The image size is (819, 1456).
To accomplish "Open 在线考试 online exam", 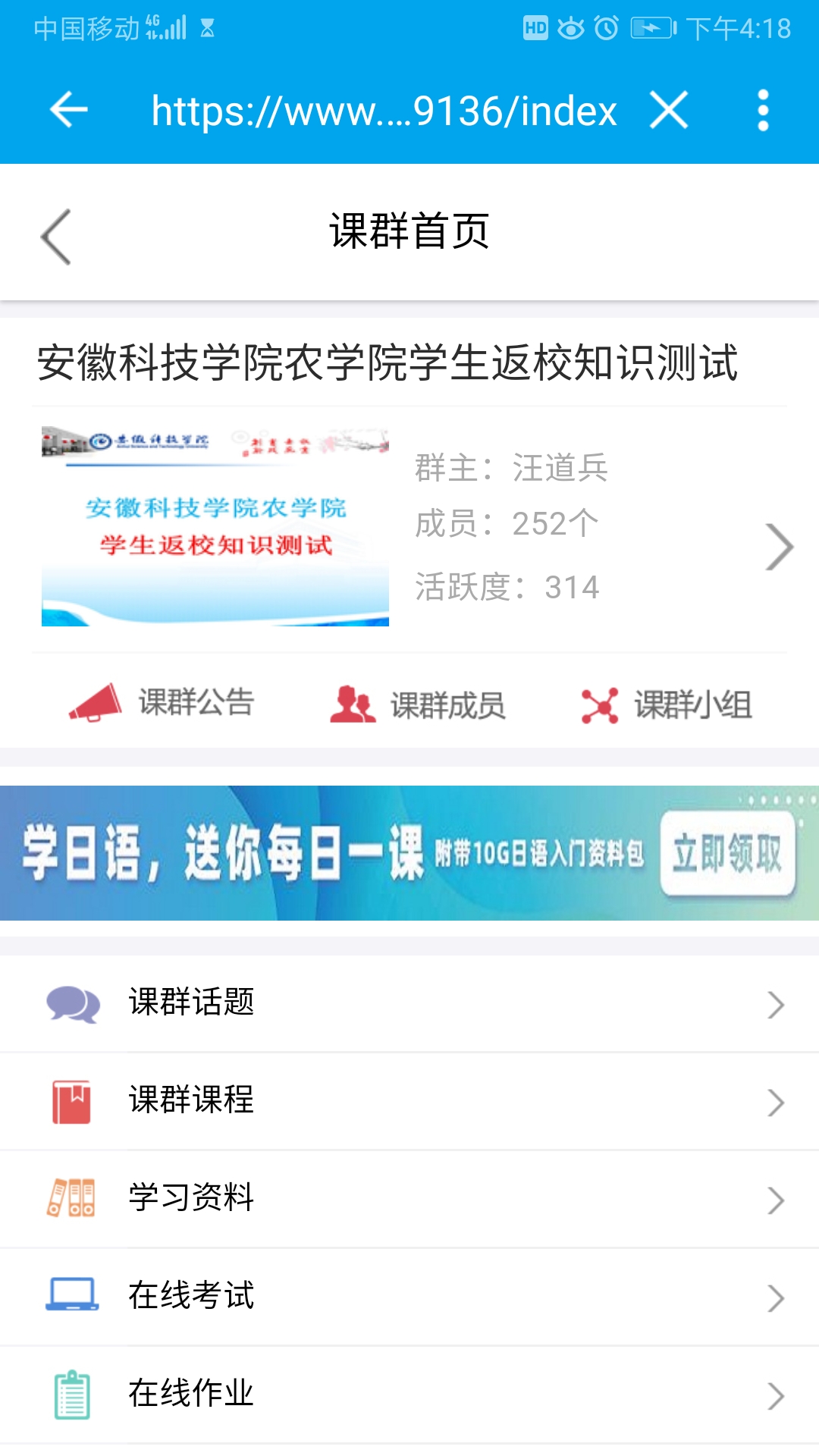I will (409, 1297).
